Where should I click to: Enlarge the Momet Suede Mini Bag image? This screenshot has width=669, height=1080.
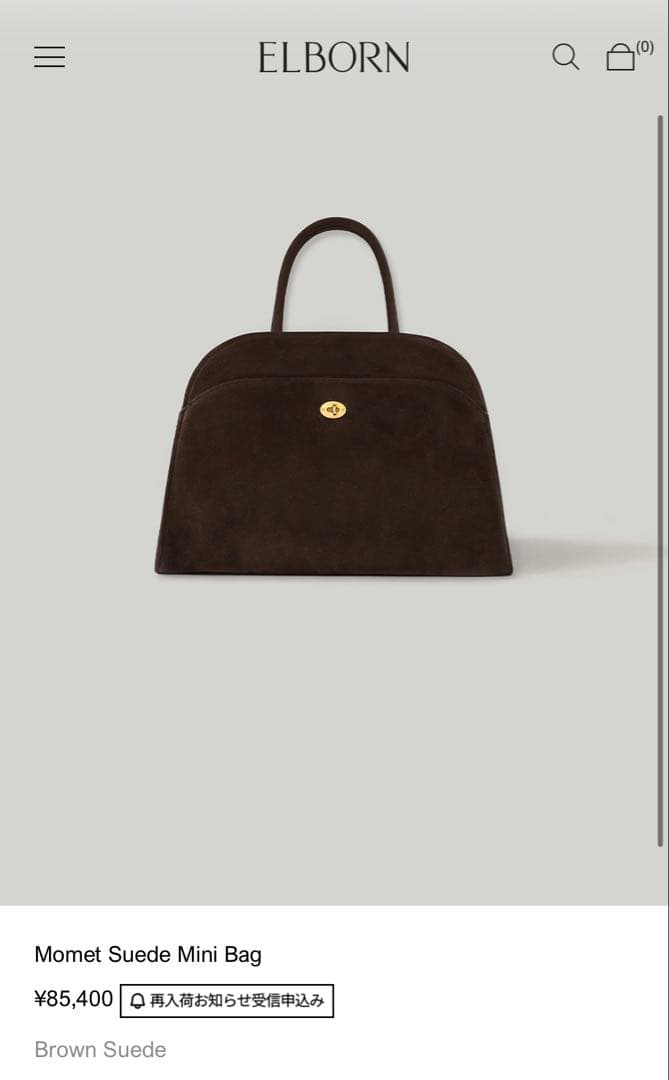pyautogui.click(x=333, y=400)
